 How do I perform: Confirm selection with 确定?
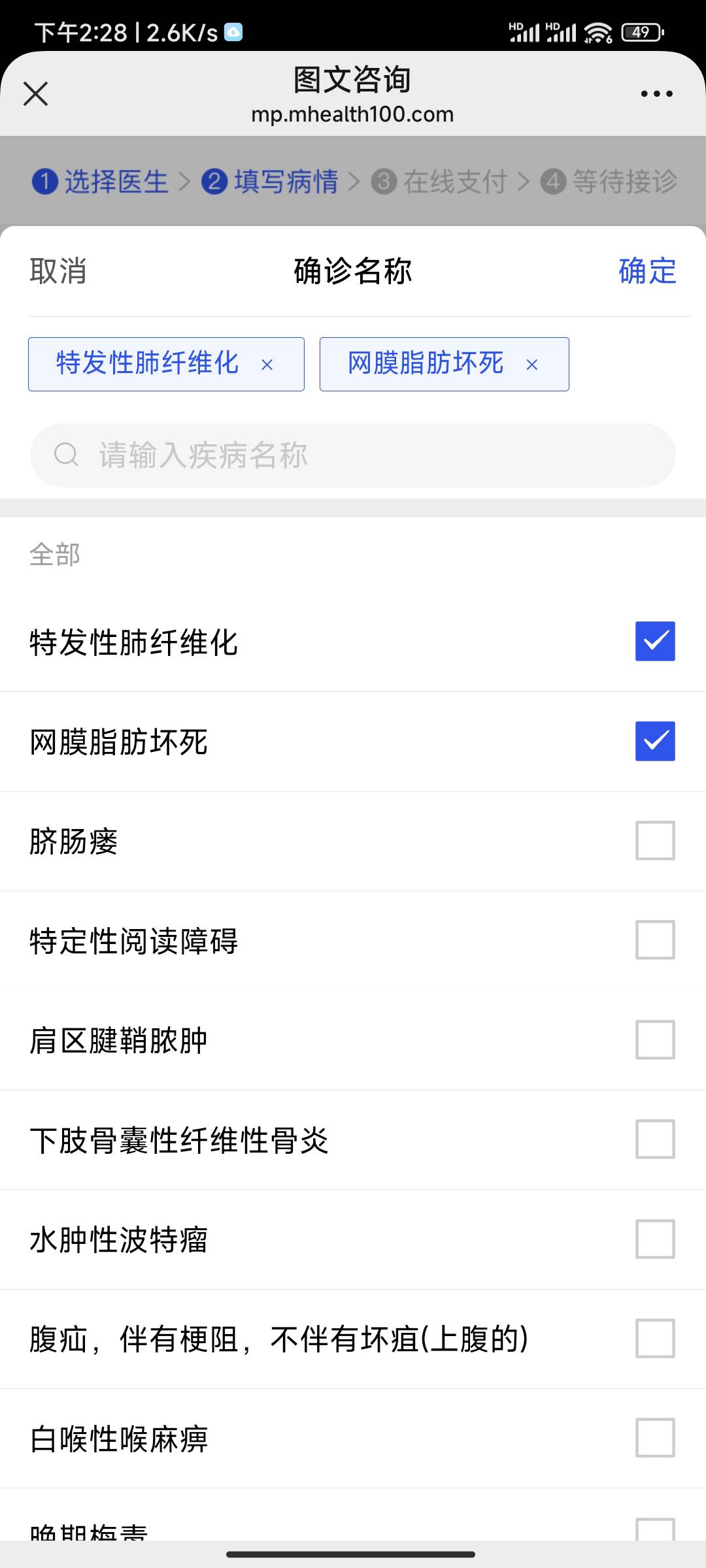[x=647, y=271]
